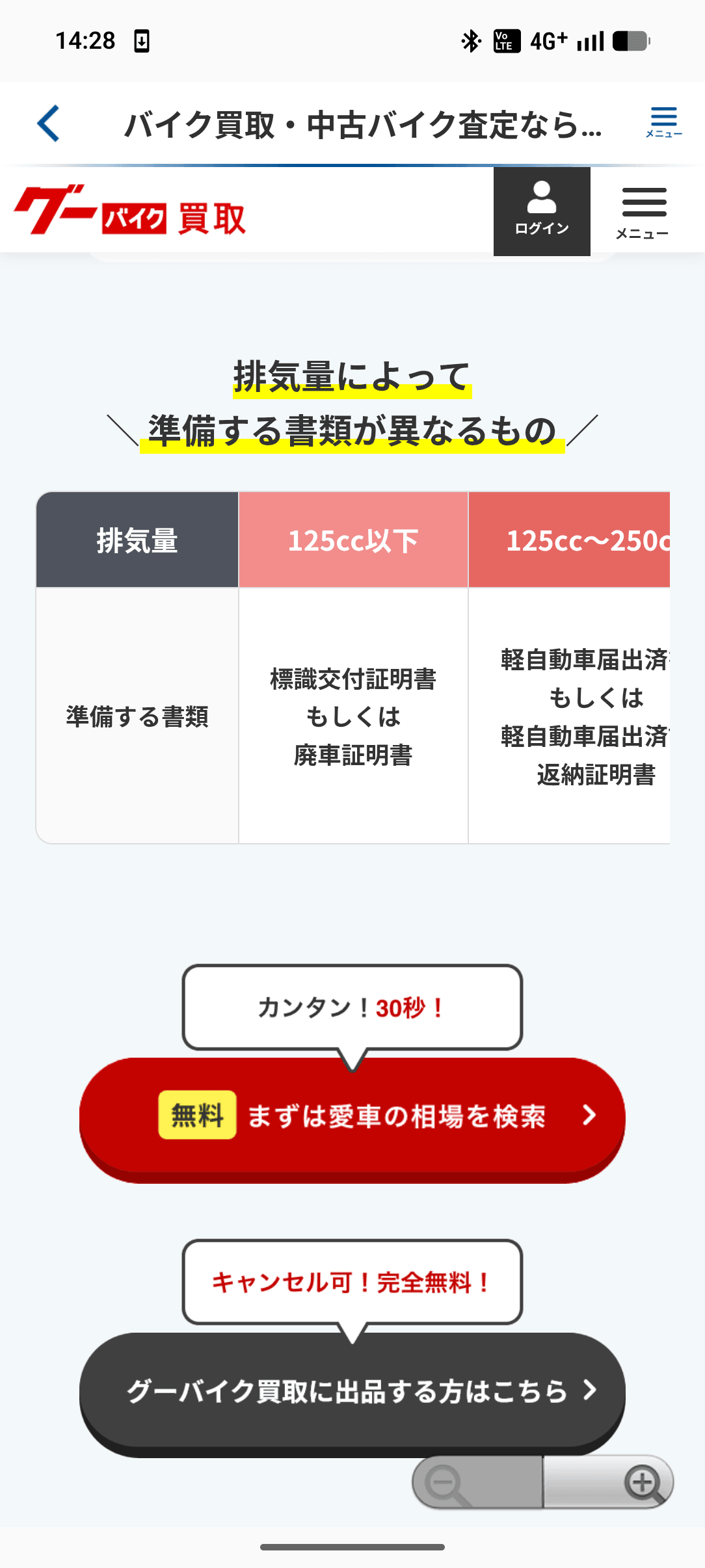Tap まずは愛車の相場を検索 button
This screenshot has width=705, height=1568.
pyautogui.click(x=352, y=1116)
